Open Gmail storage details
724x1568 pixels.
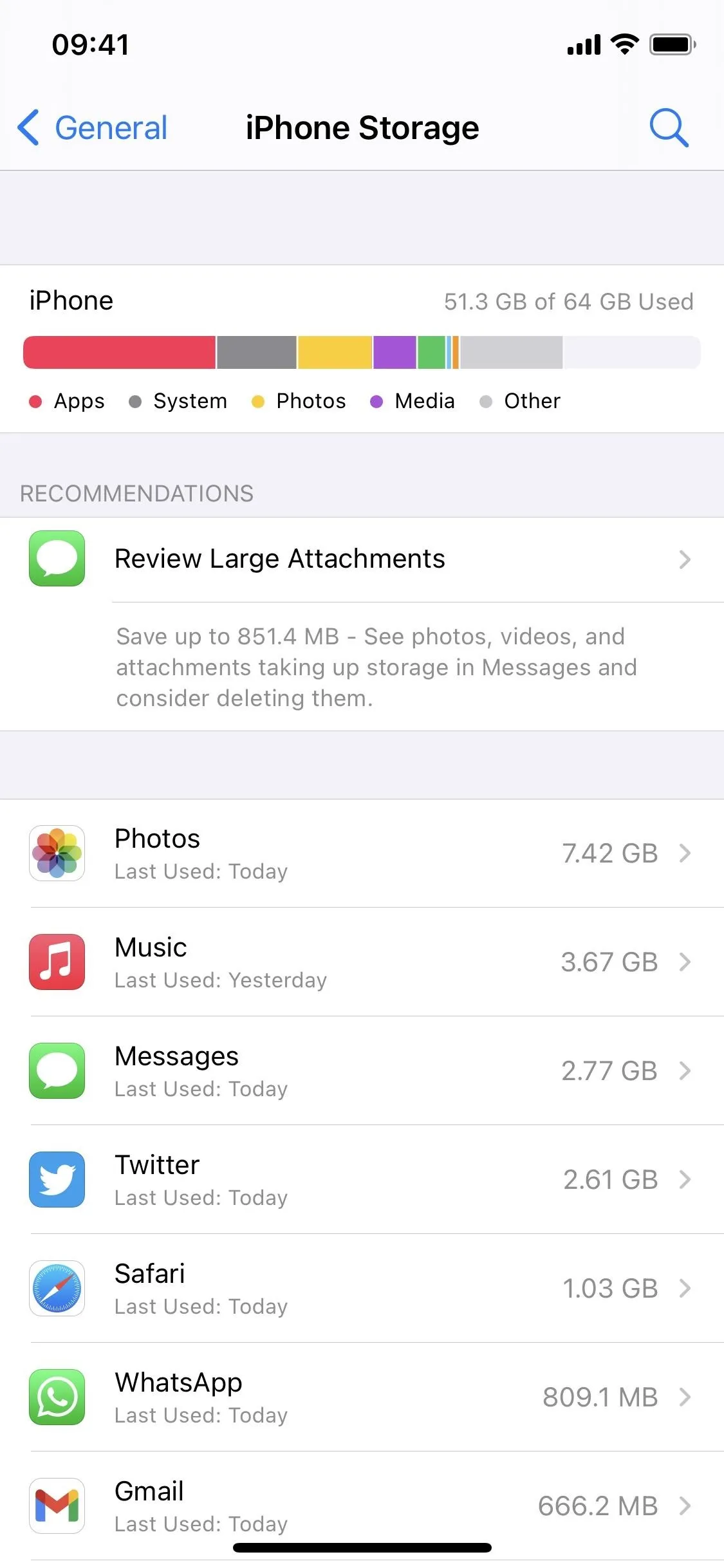(x=362, y=1506)
